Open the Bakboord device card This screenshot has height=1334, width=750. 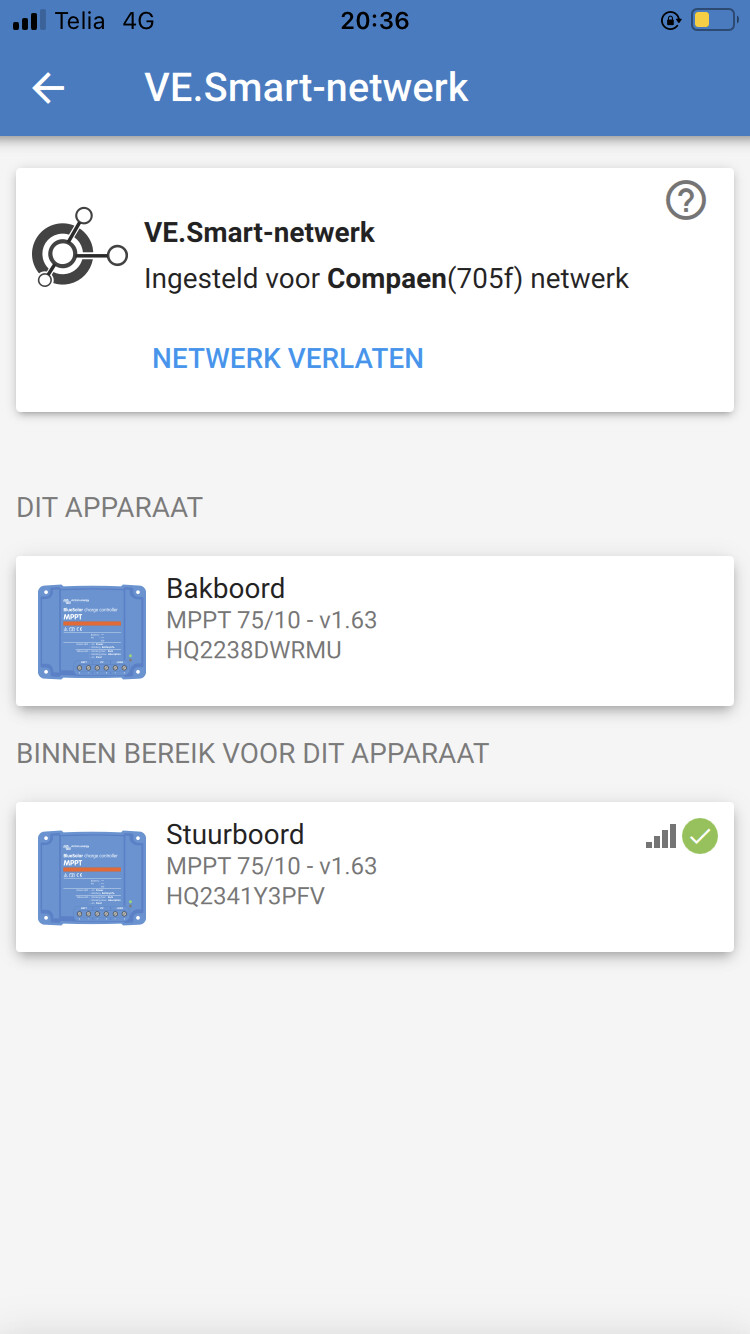click(374, 631)
